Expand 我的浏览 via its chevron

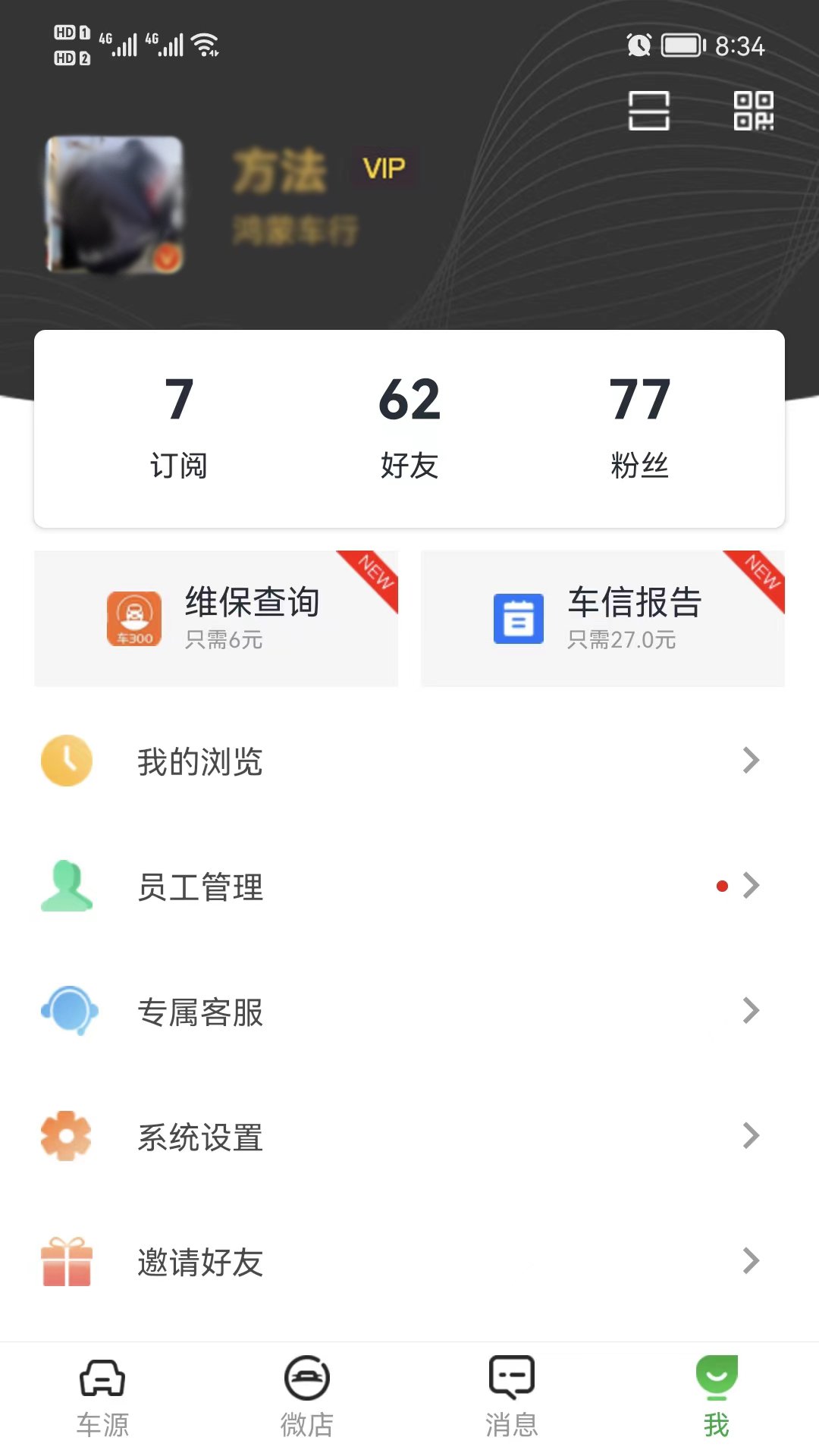click(752, 761)
